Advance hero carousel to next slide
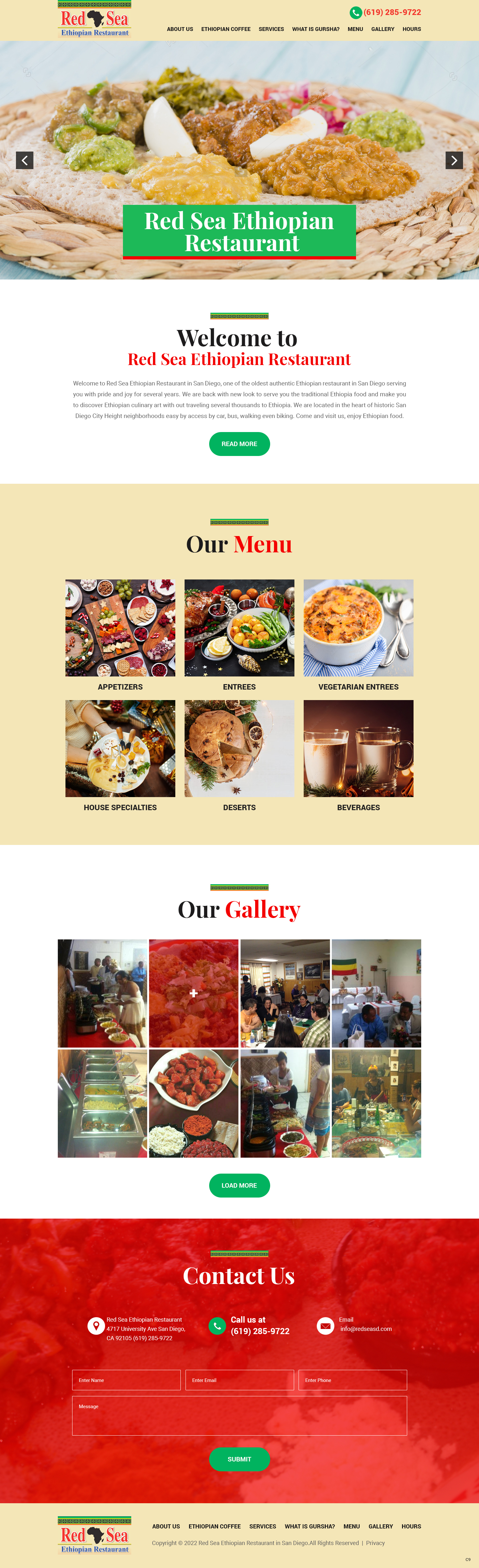 pyautogui.click(x=454, y=160)
